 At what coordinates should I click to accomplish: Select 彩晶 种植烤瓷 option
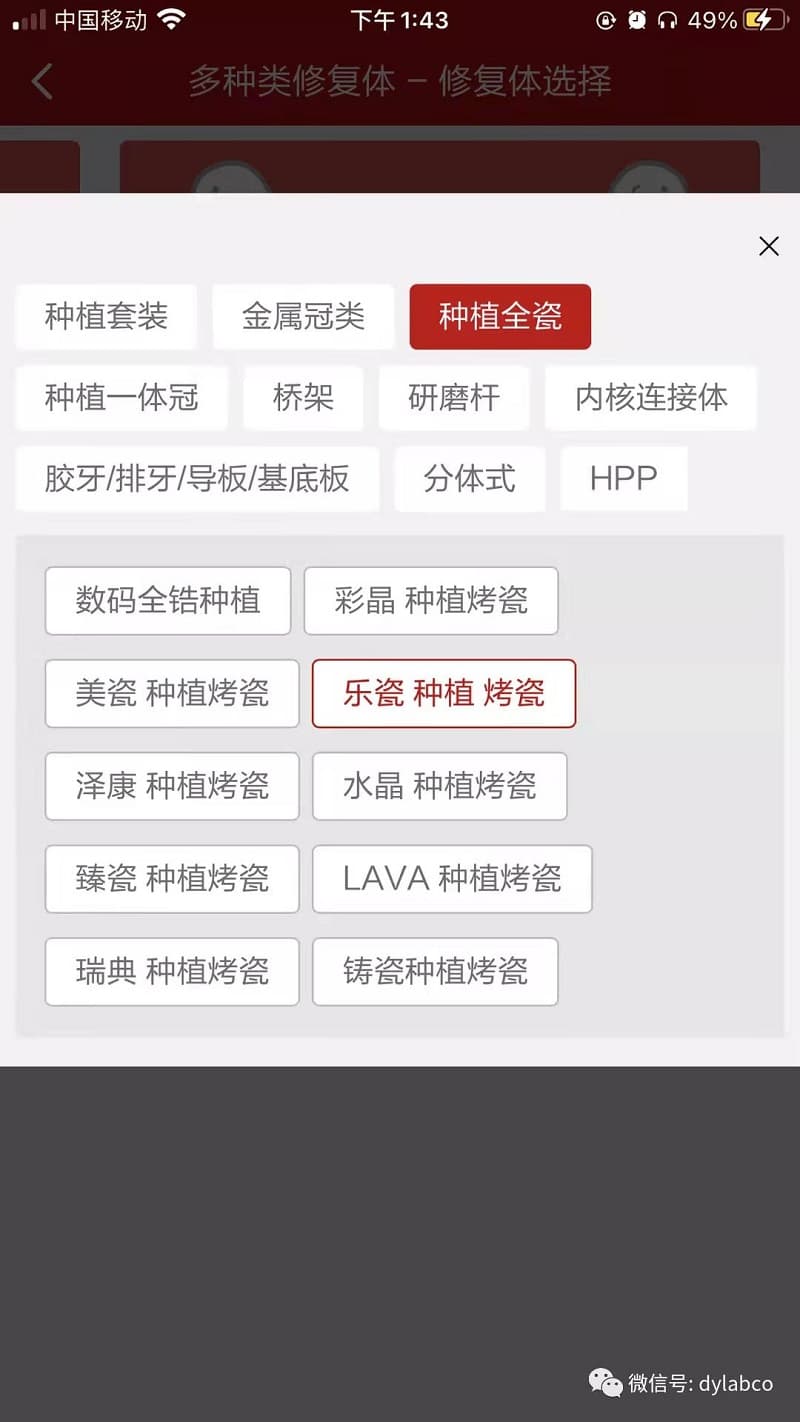tap(431, 600)
